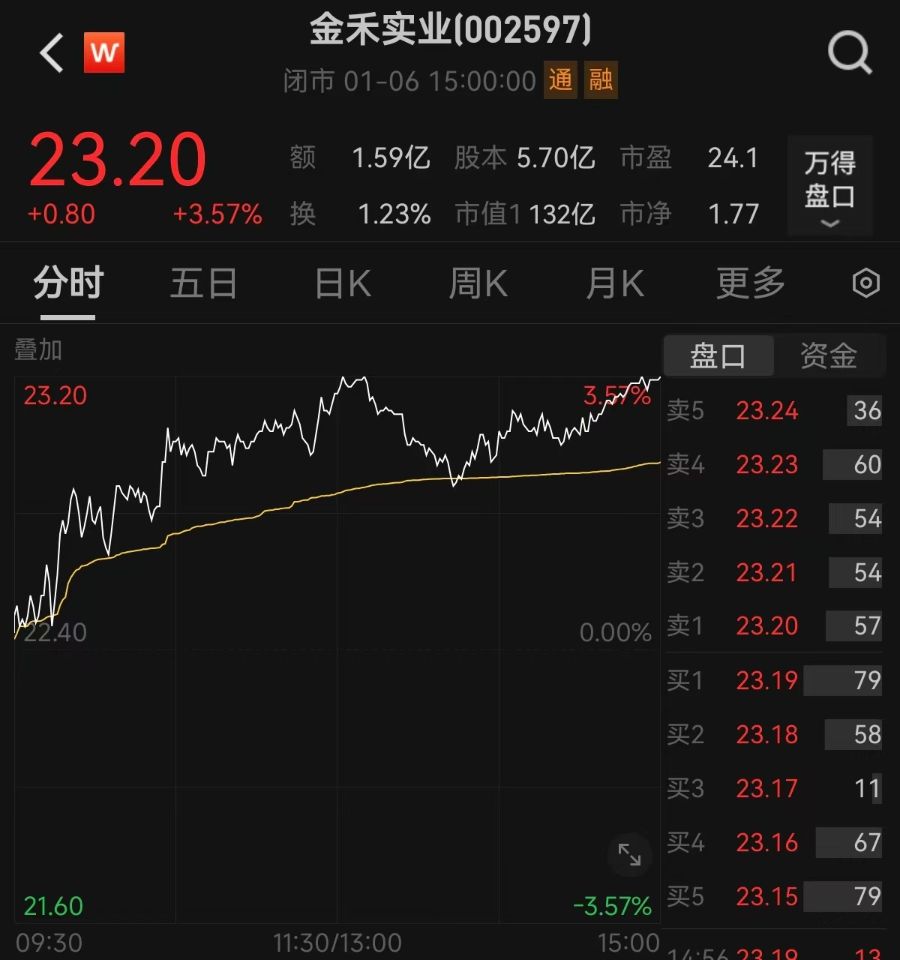Tap 叠加 to overlay a comparison
This screenshot has height=960, width=900.
tap(38, 350)
